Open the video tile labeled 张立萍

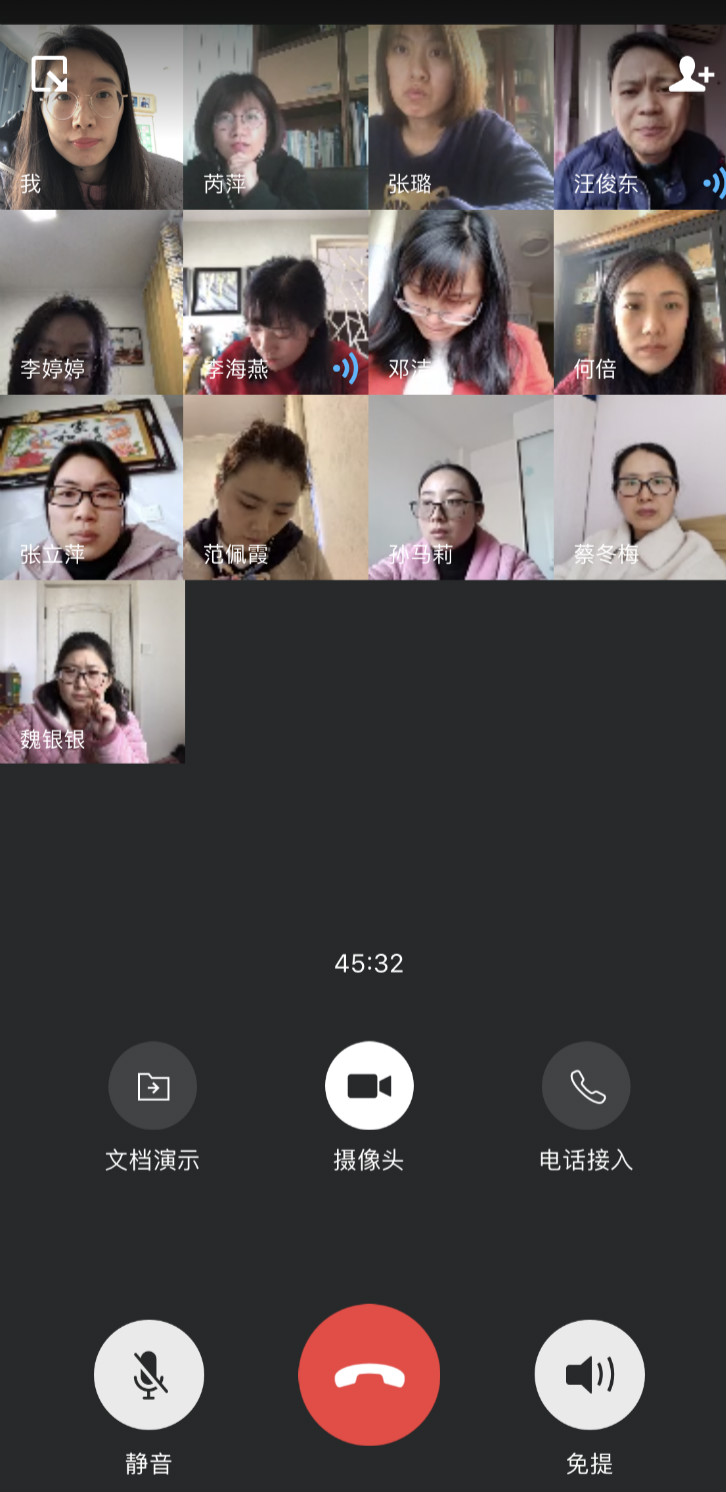coord(91,487)
